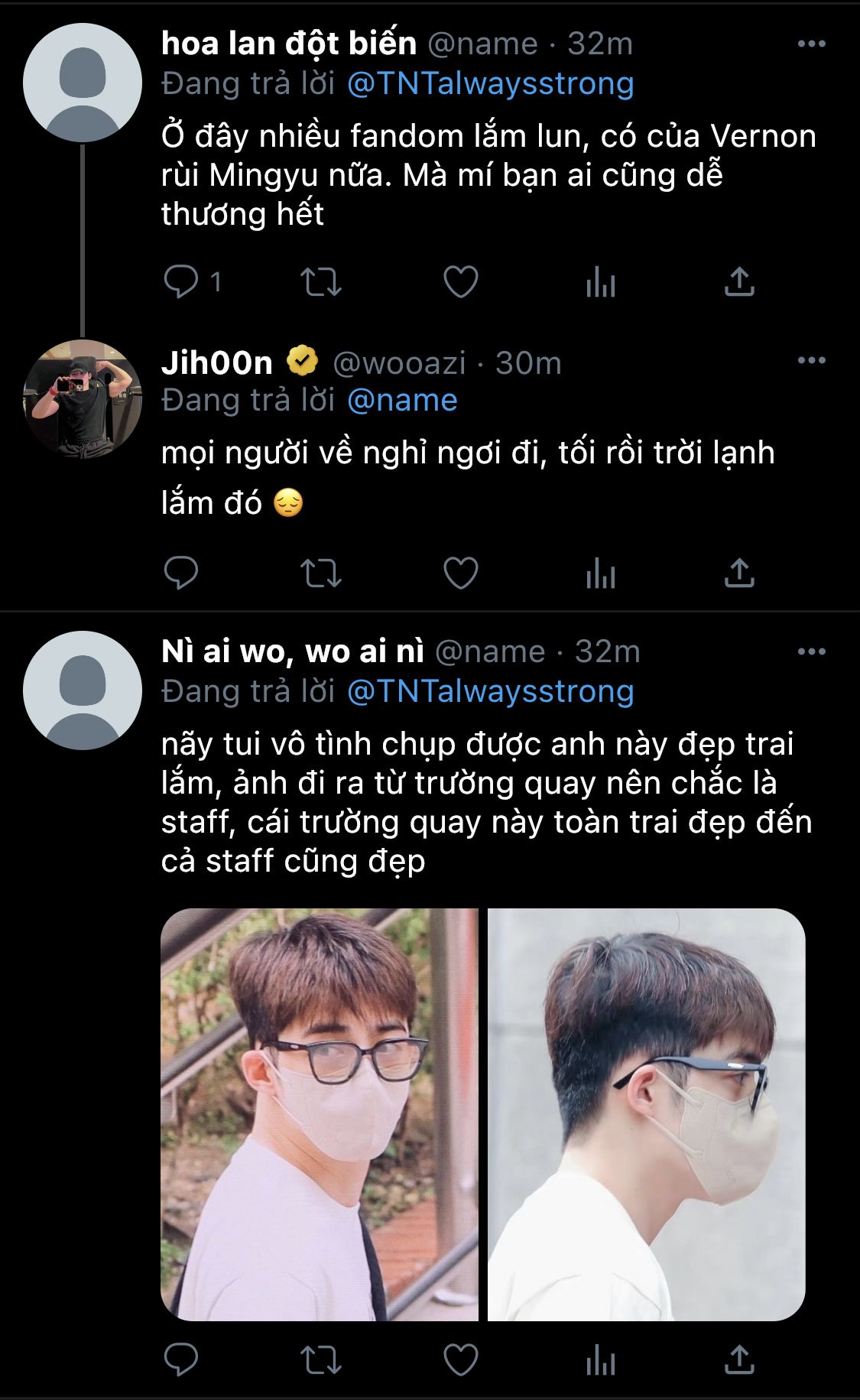Reply to Nì ai wo, wo ai nì's tweet
The image size is (860, 1400).
(181, 1360)
